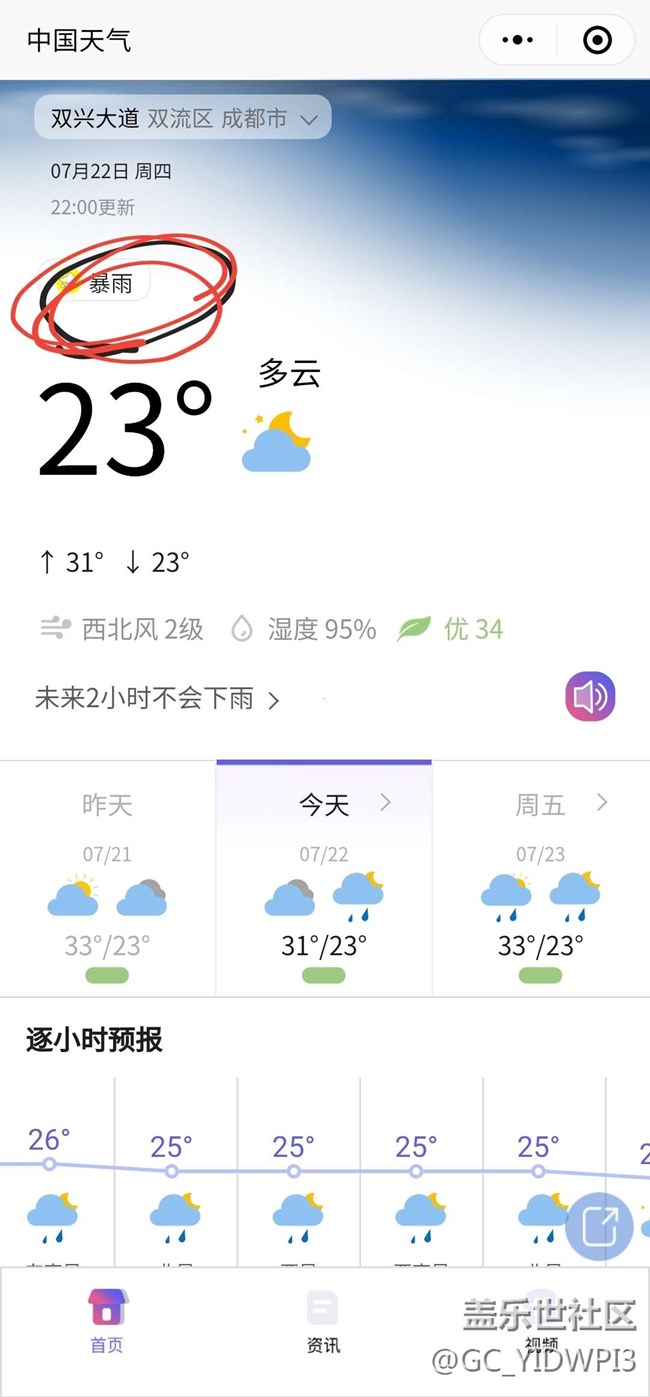The height and width of the screenshot is (1397, 650).
Task: Switch to the 资讯 tab
Action: tap(323, 1320)
